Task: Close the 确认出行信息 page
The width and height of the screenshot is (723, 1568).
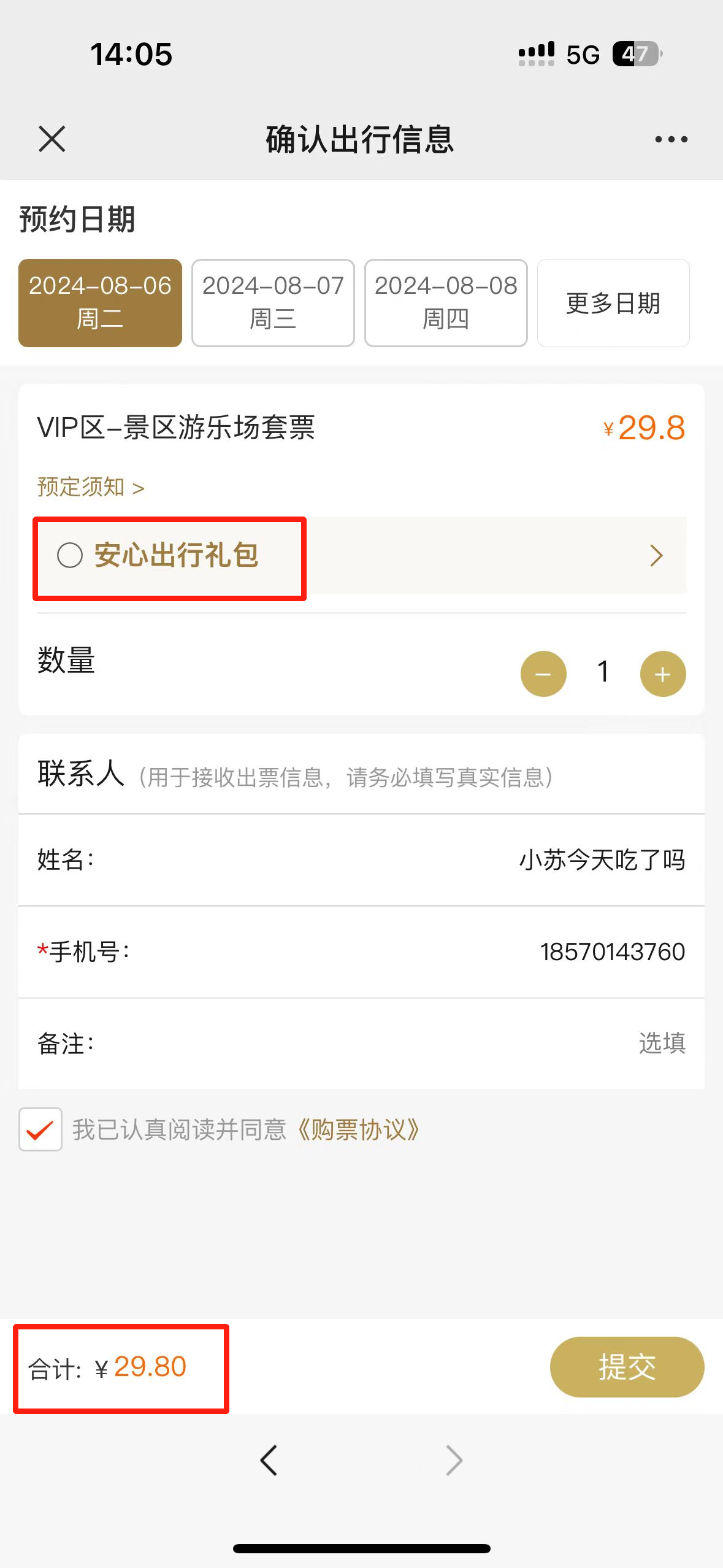Action: tap(52, 139)
